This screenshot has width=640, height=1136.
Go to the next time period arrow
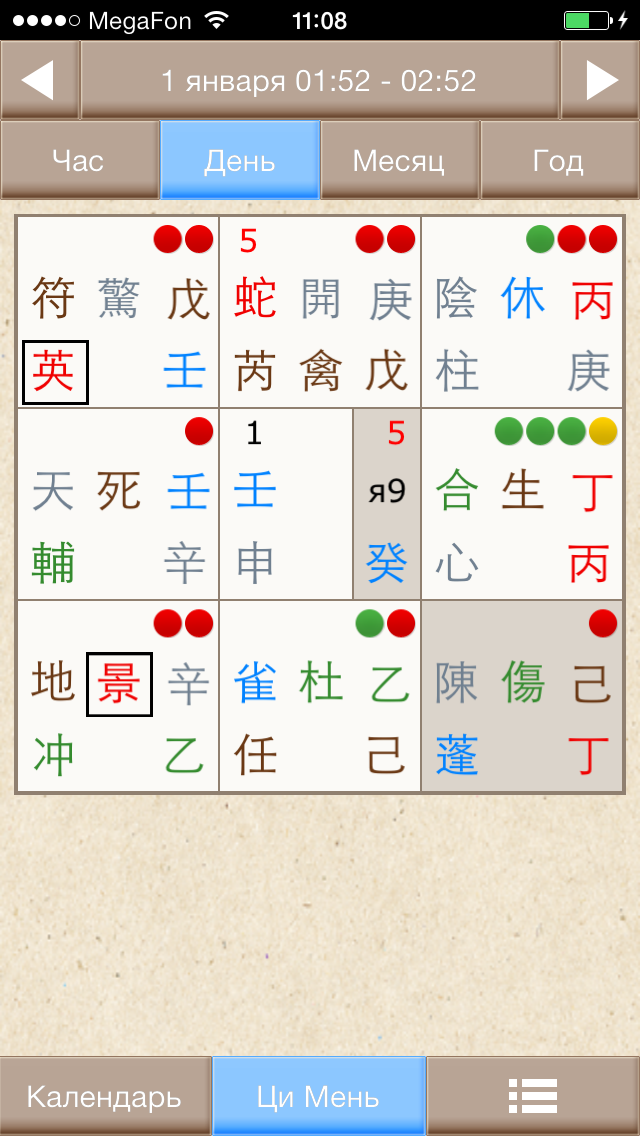(600, 80)
